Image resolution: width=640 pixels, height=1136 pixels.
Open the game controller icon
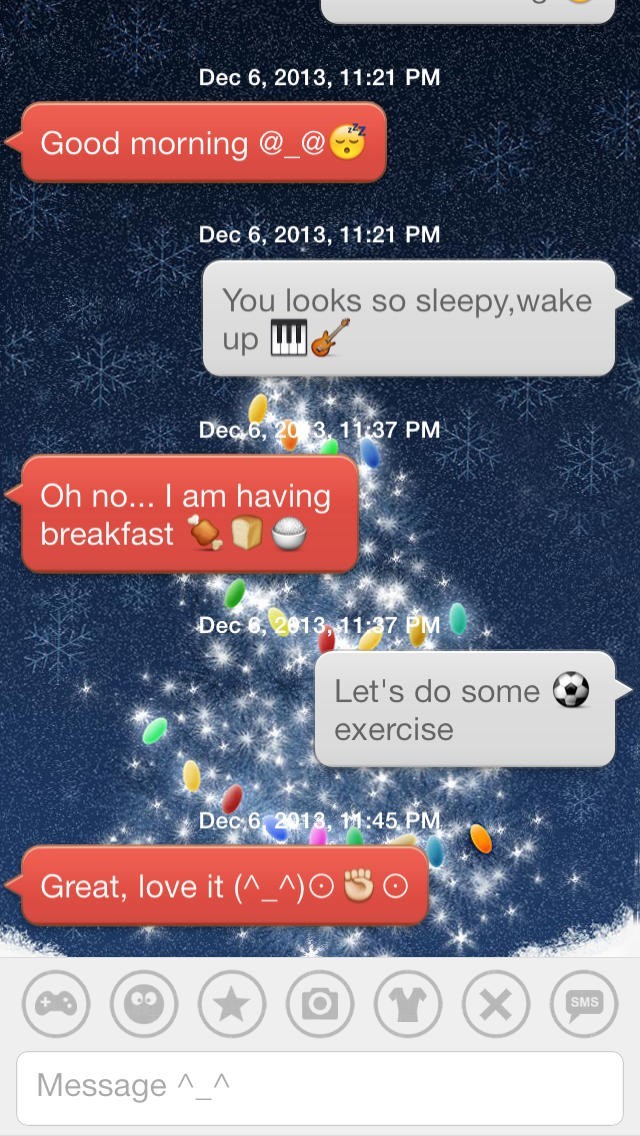point(56,1003)
